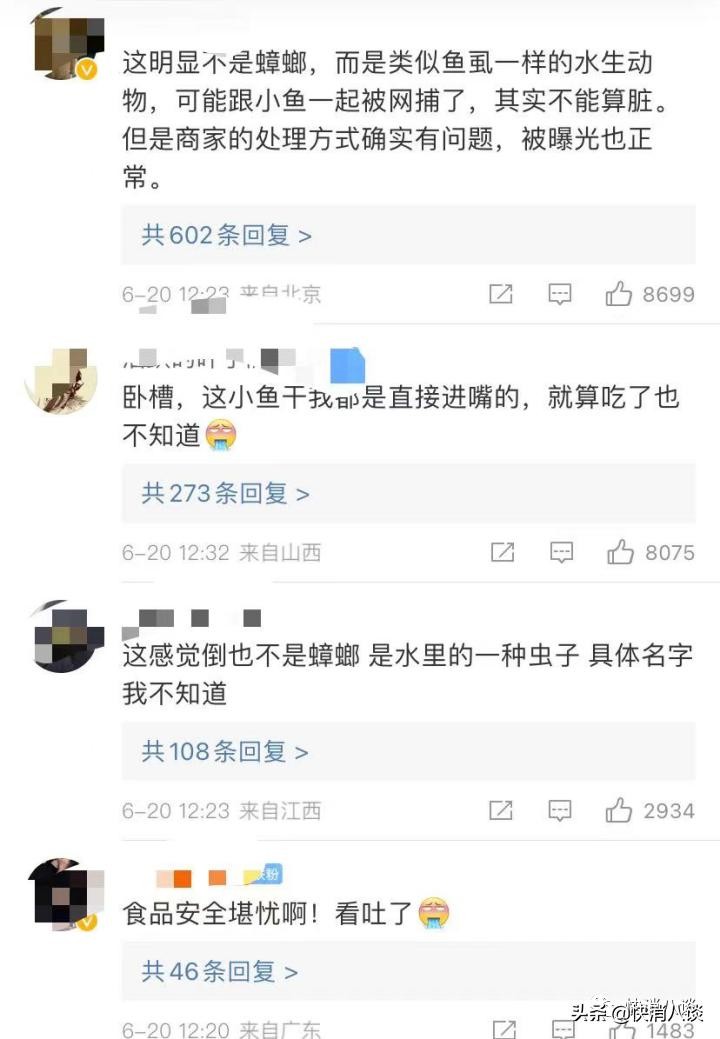Reply to the comment from 江西

[x=561, y=810]
